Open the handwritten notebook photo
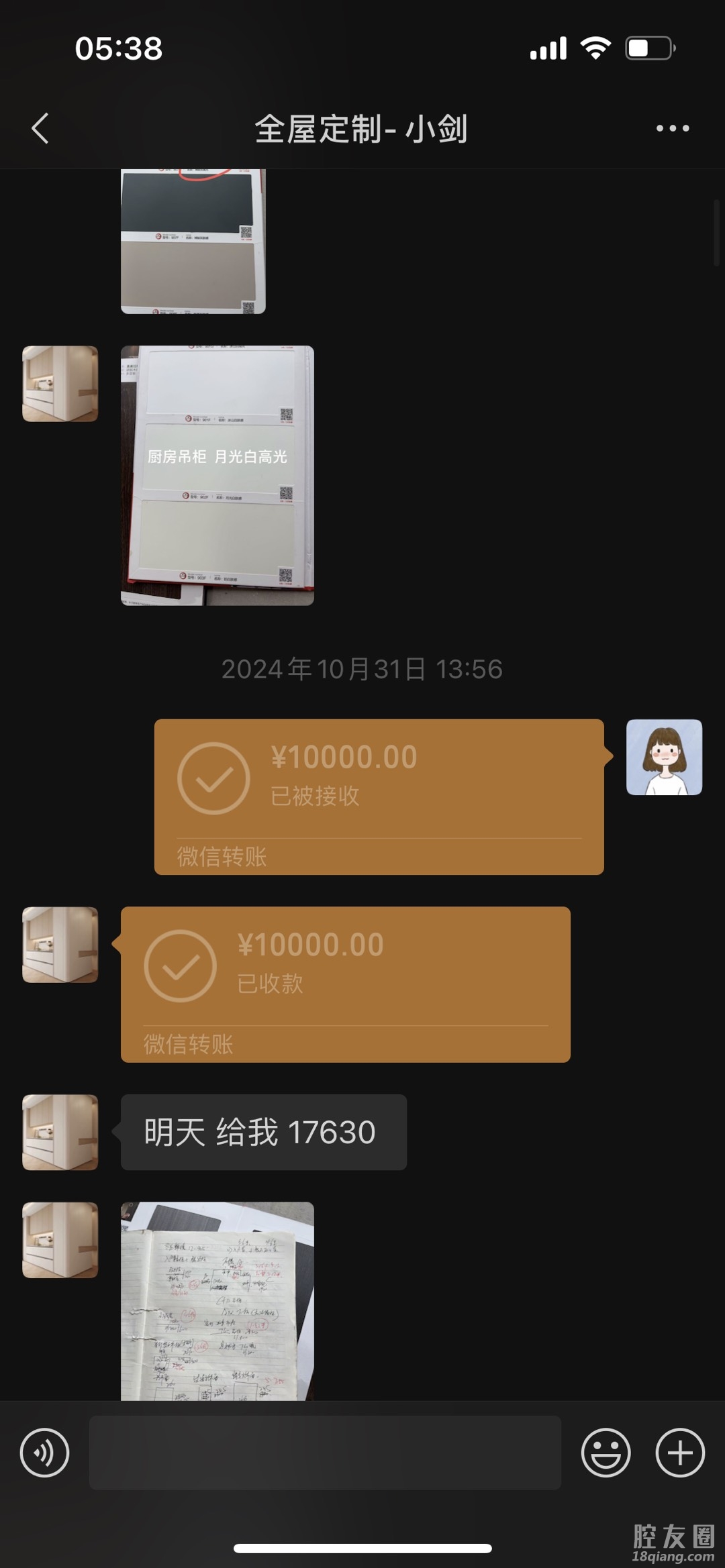Image resolution: width=725 pixels, height=1568 pixels. (x=217, y=1300)
